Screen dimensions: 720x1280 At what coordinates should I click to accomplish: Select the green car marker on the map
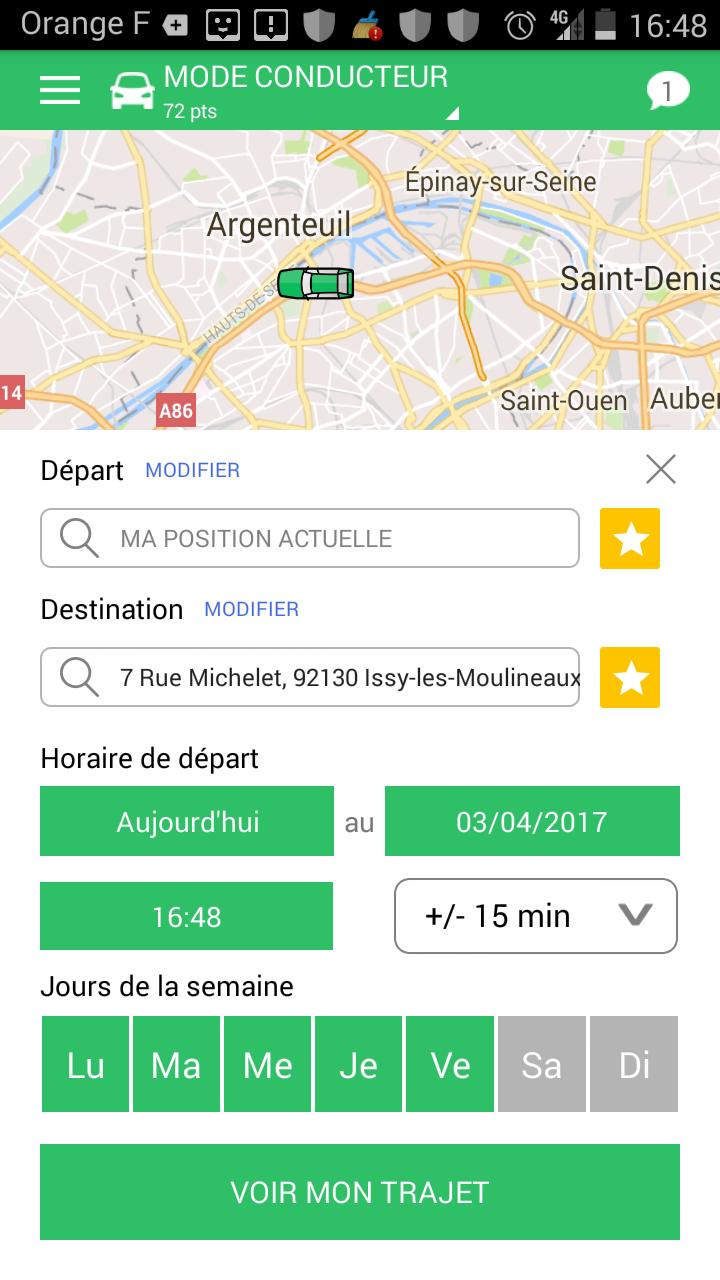point(317,284)
